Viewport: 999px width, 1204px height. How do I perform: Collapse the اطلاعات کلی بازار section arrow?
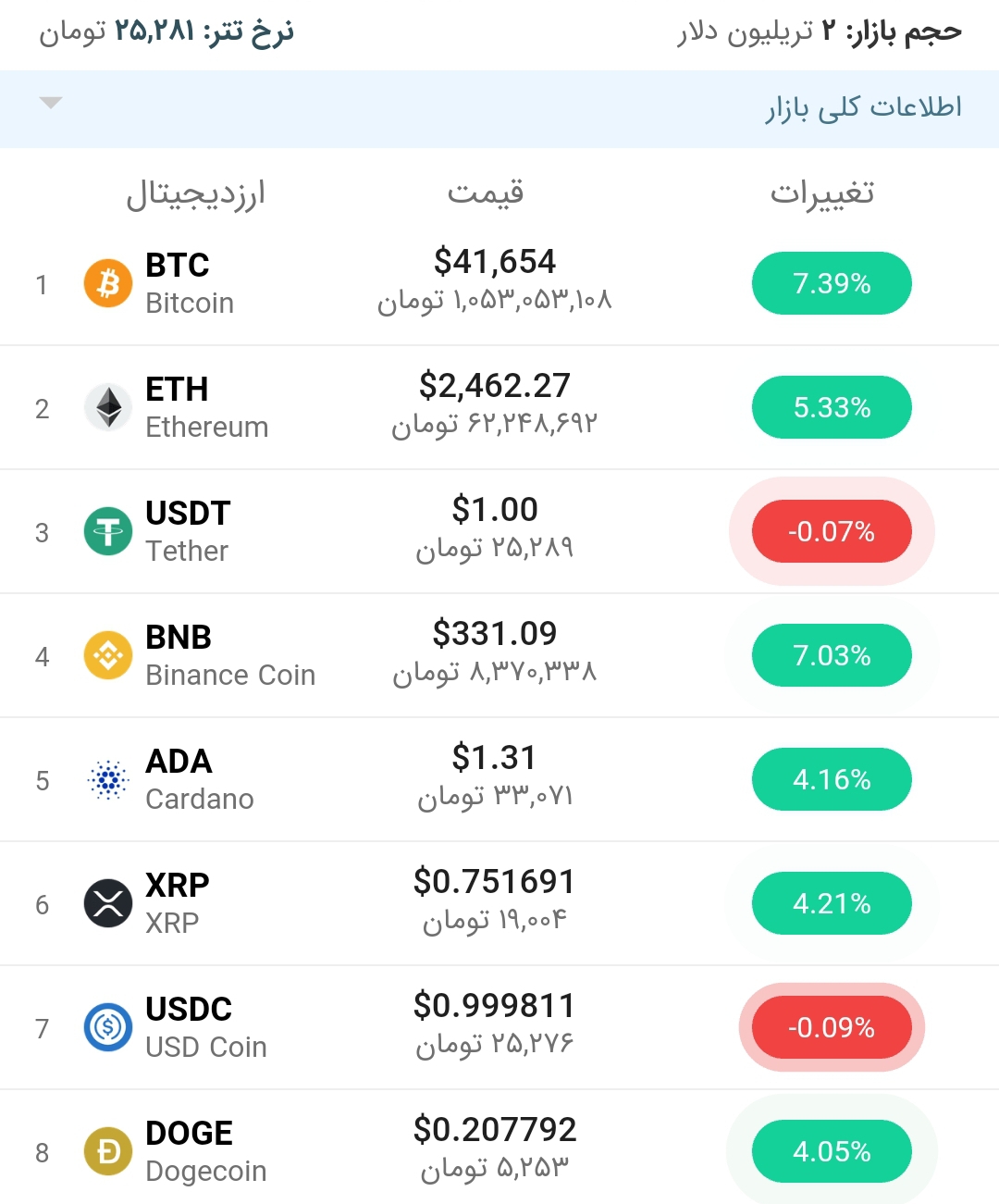[x=51, y=104]
